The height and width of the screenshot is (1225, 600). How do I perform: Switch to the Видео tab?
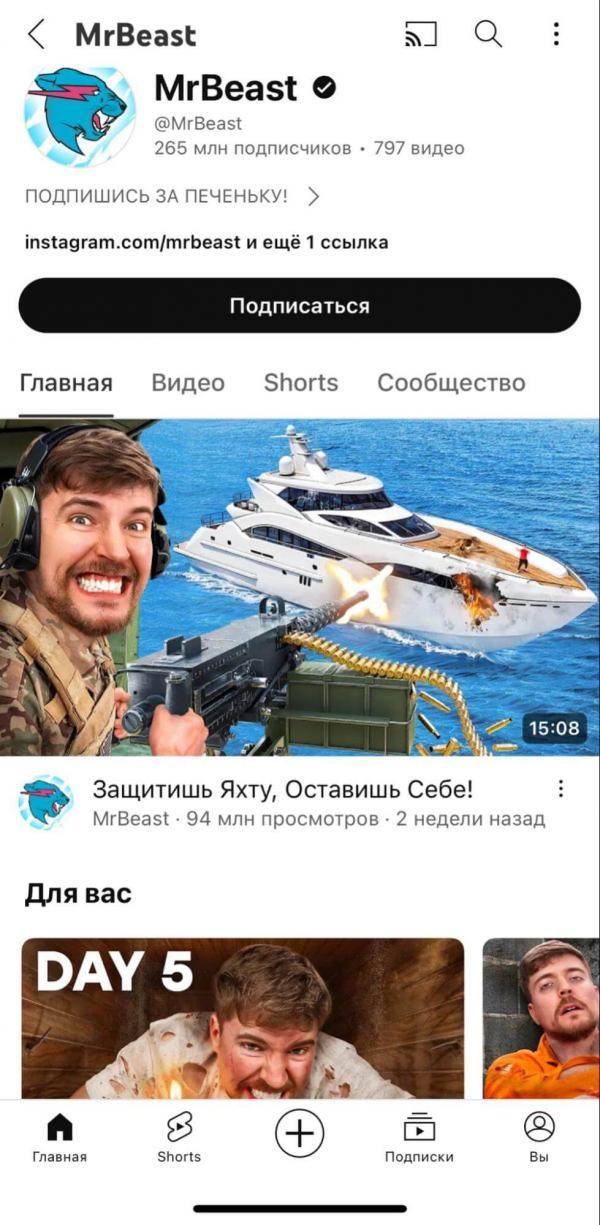tap(188, 383)
